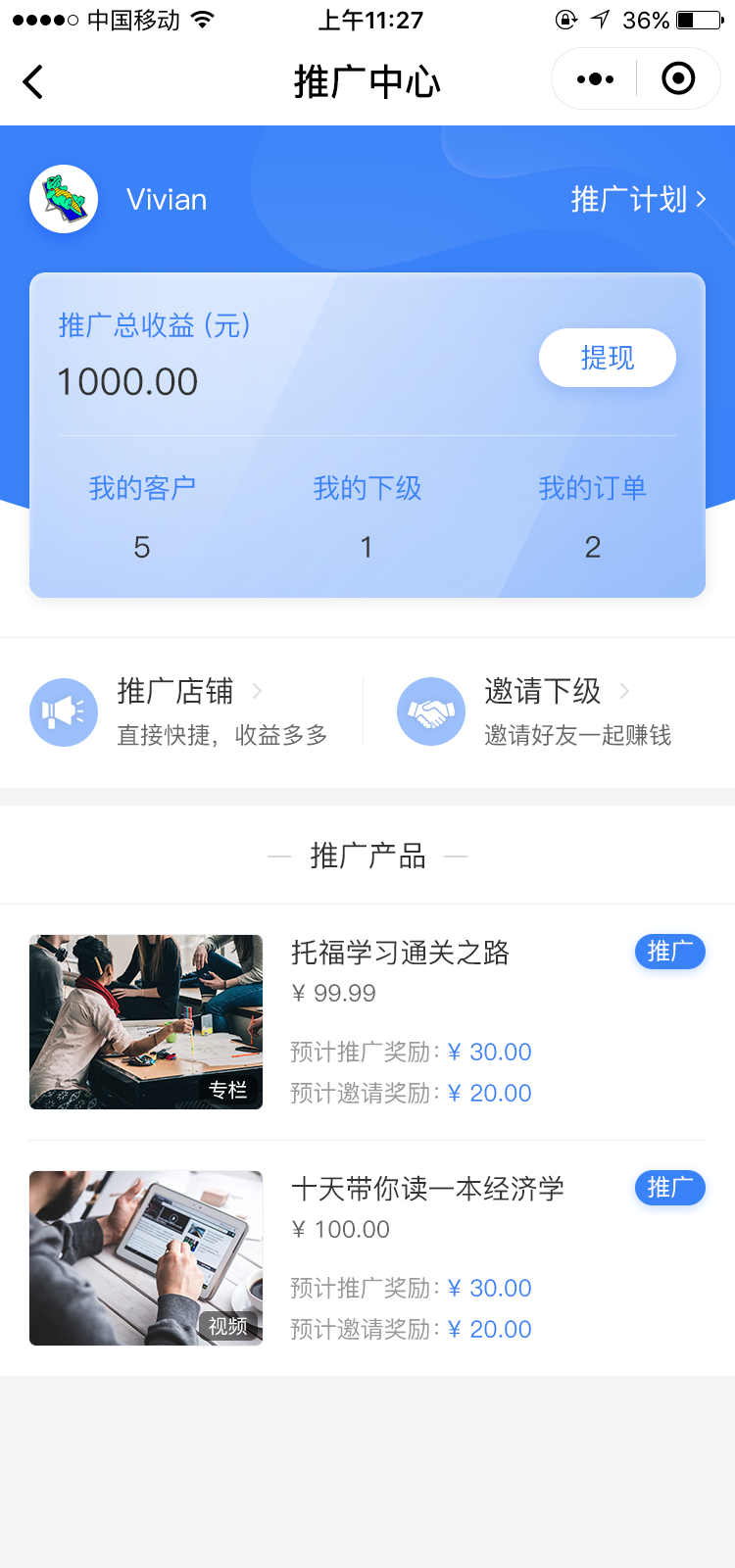
Task: Promote 托福学习通关之路 with 推广 button
Action: point(669,952)
